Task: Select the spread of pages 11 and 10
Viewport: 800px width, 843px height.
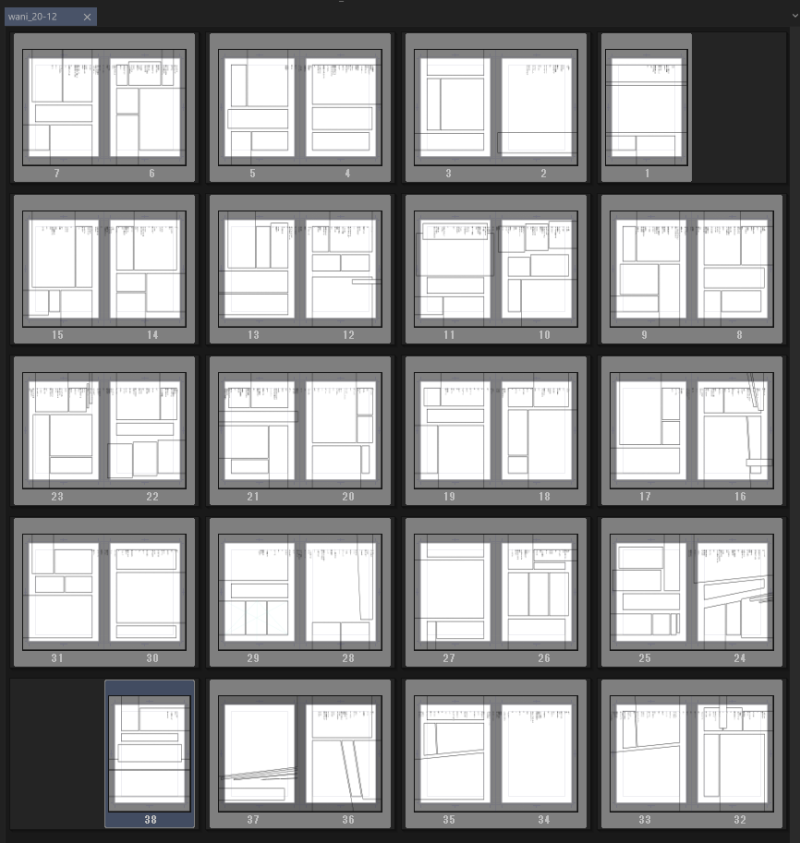Action: tap(496, 269)
